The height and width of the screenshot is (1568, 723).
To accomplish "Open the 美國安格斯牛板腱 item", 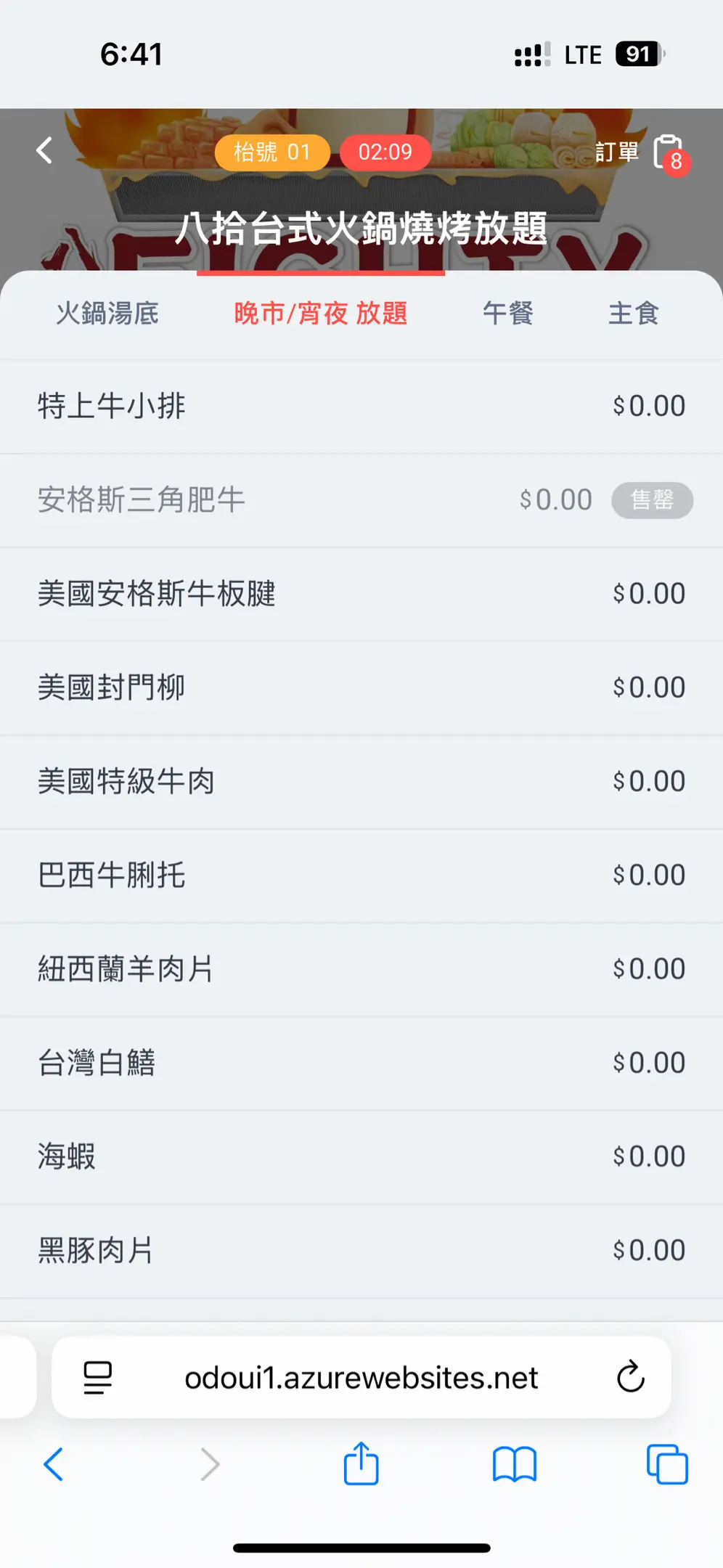I will pyautogui.click(x=361, y=594).
